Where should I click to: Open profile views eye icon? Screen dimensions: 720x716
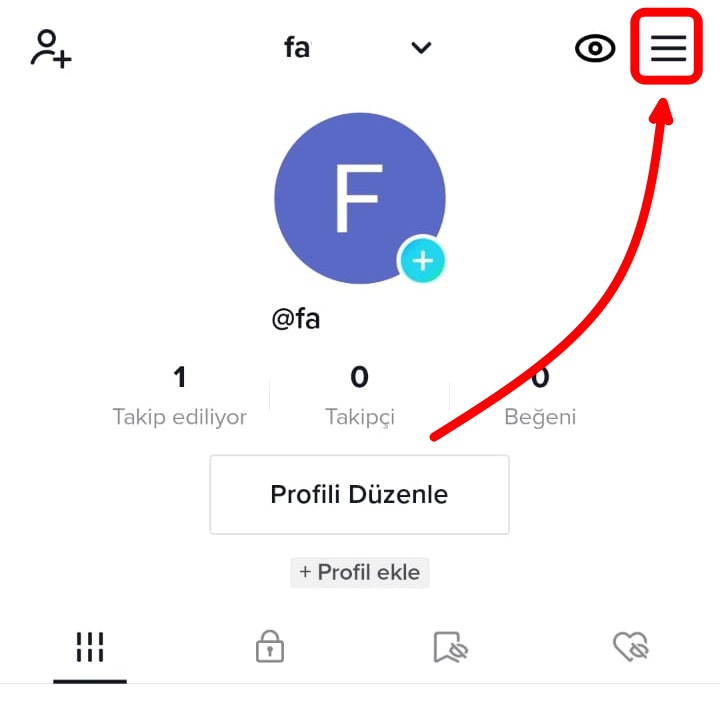595,48
